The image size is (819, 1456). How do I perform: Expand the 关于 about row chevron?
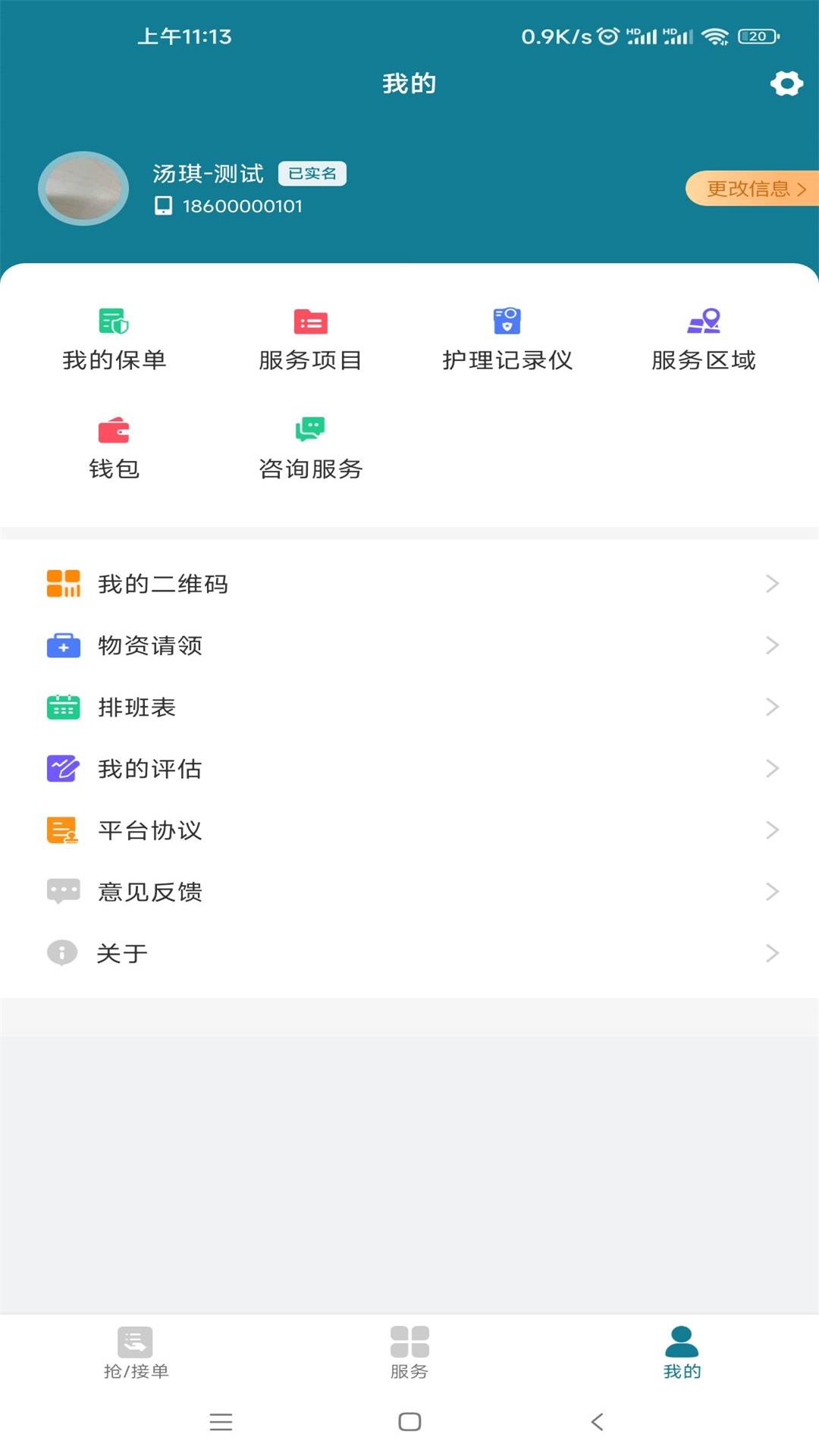click(773, 953)
